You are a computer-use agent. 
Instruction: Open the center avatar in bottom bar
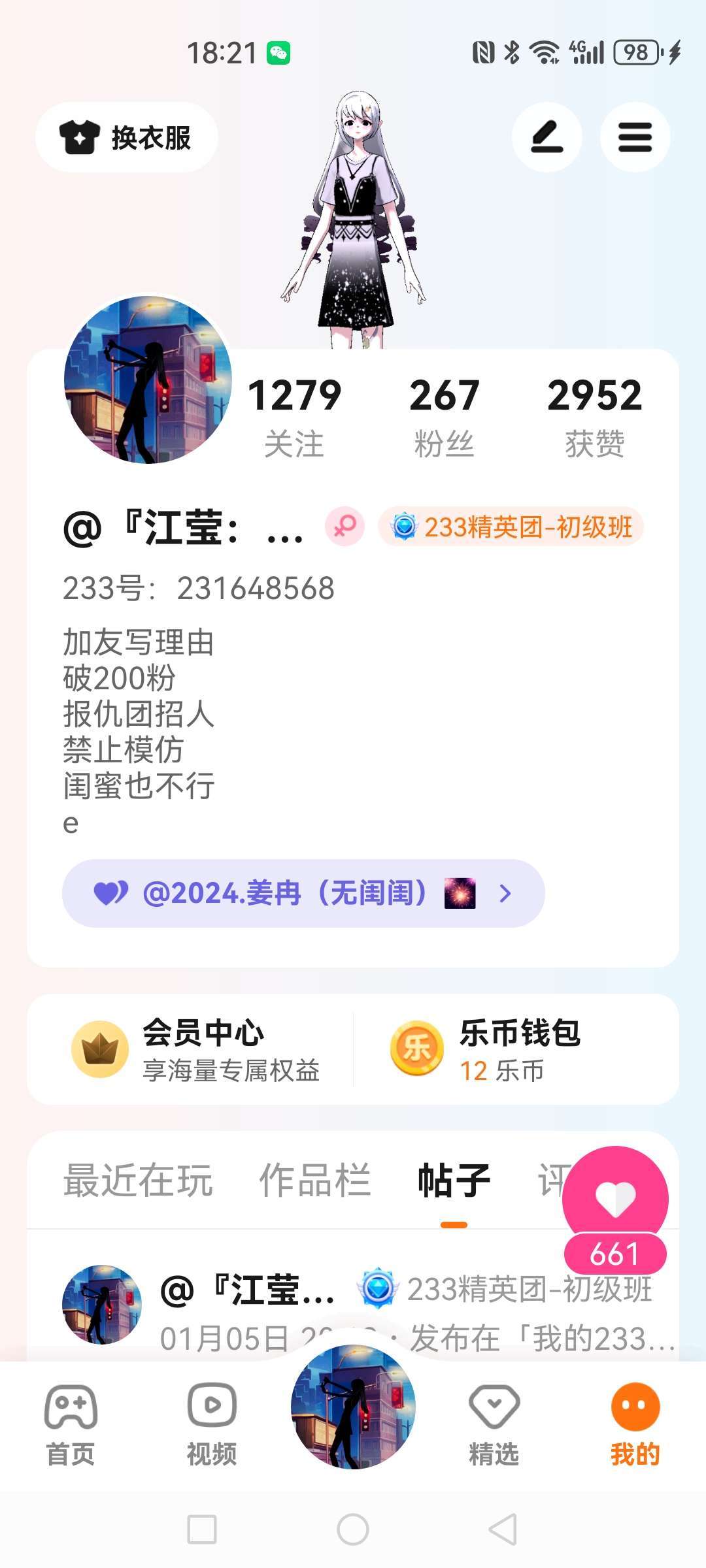click(x=353, y=1407)
